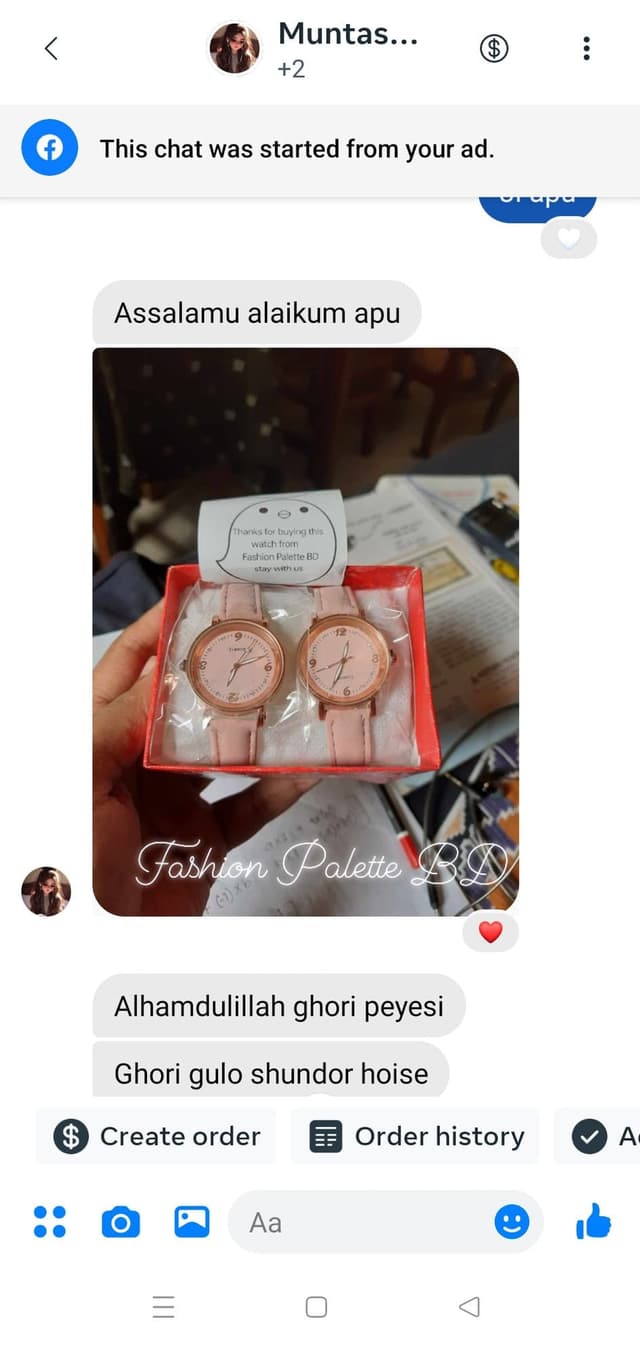This screenshot has width=640, height=1346.
Task: Open Order history
Action: coord(416,1136)
